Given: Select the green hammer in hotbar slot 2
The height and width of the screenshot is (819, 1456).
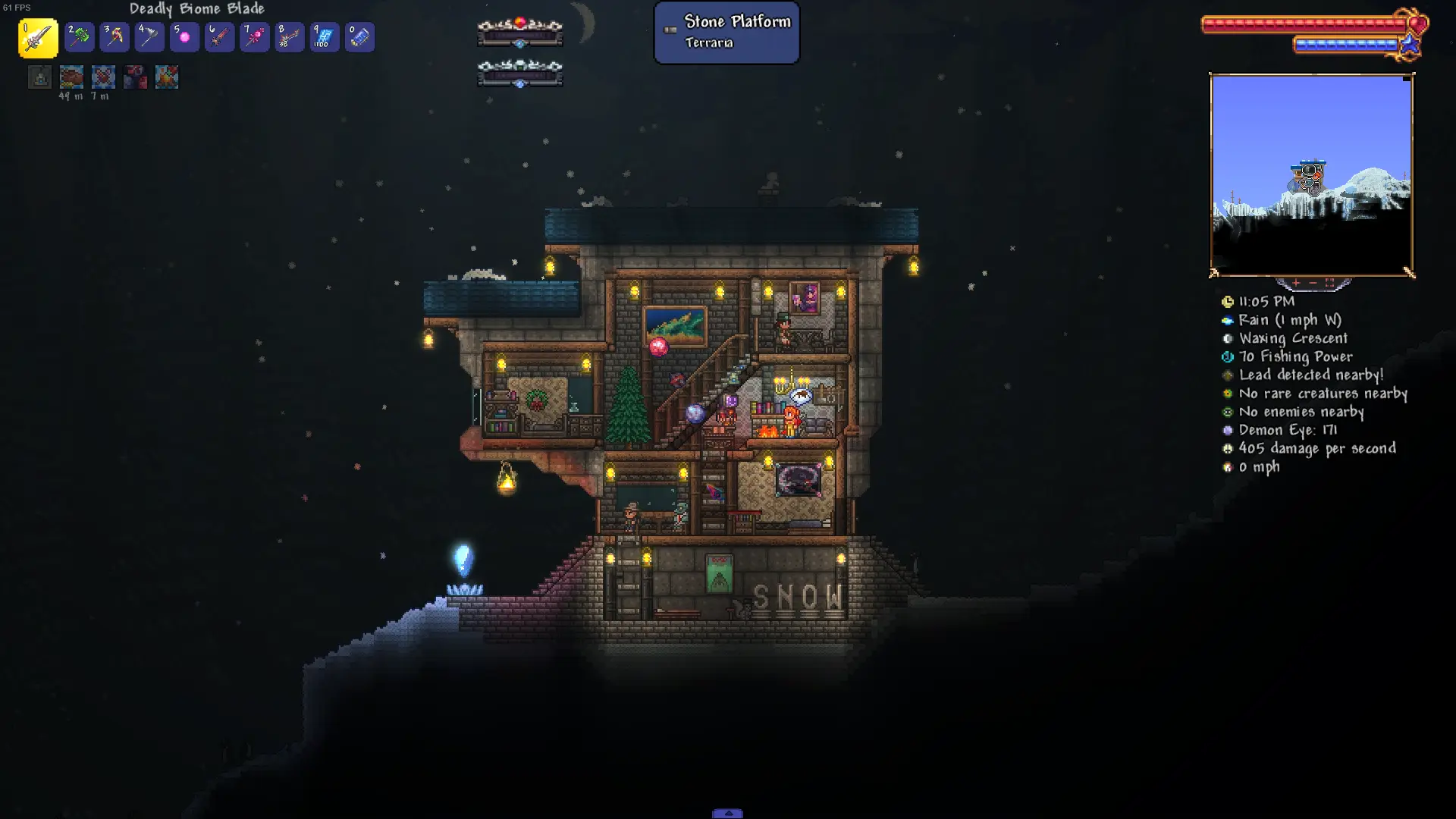Looking at the screenshot, I should pyautogui.click(x=79, y=37).
